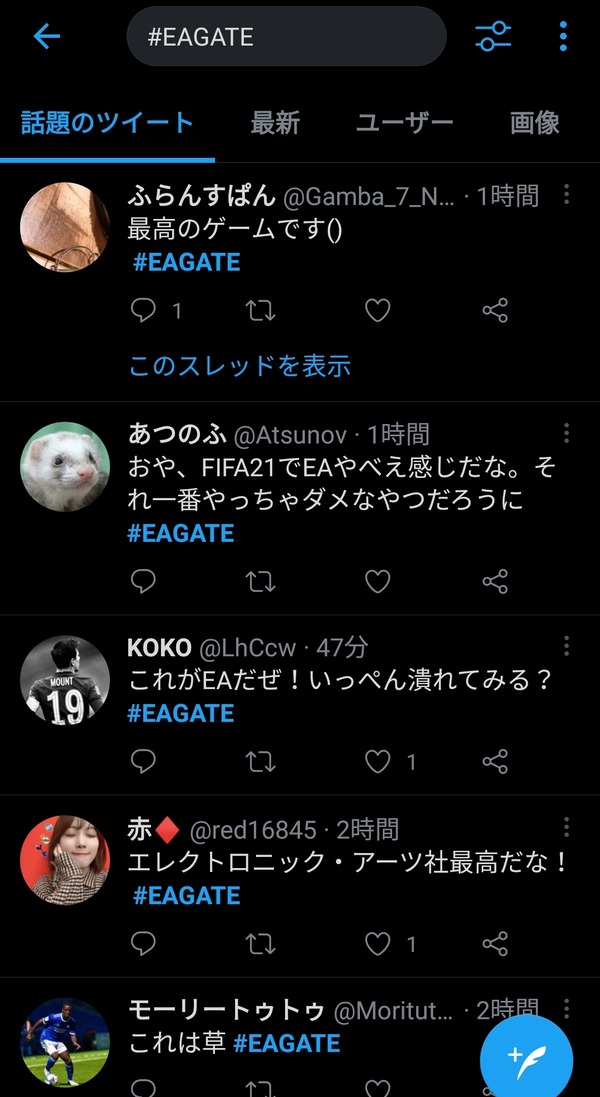The width and height of the screenshot is (600, 1097).
Task: Share 赤's tweet
Action: [495, 944]
